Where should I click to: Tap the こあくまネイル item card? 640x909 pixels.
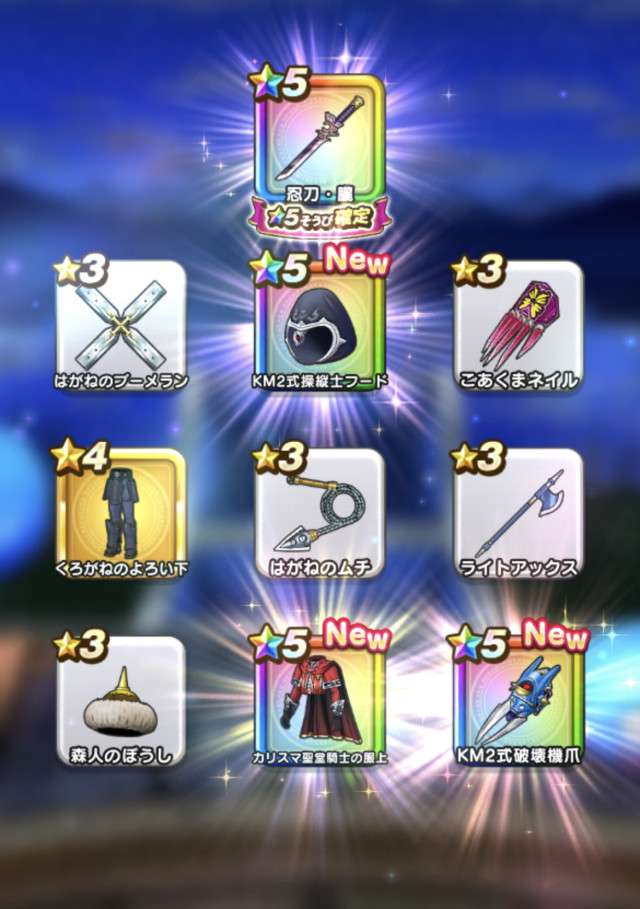(518, 326)
